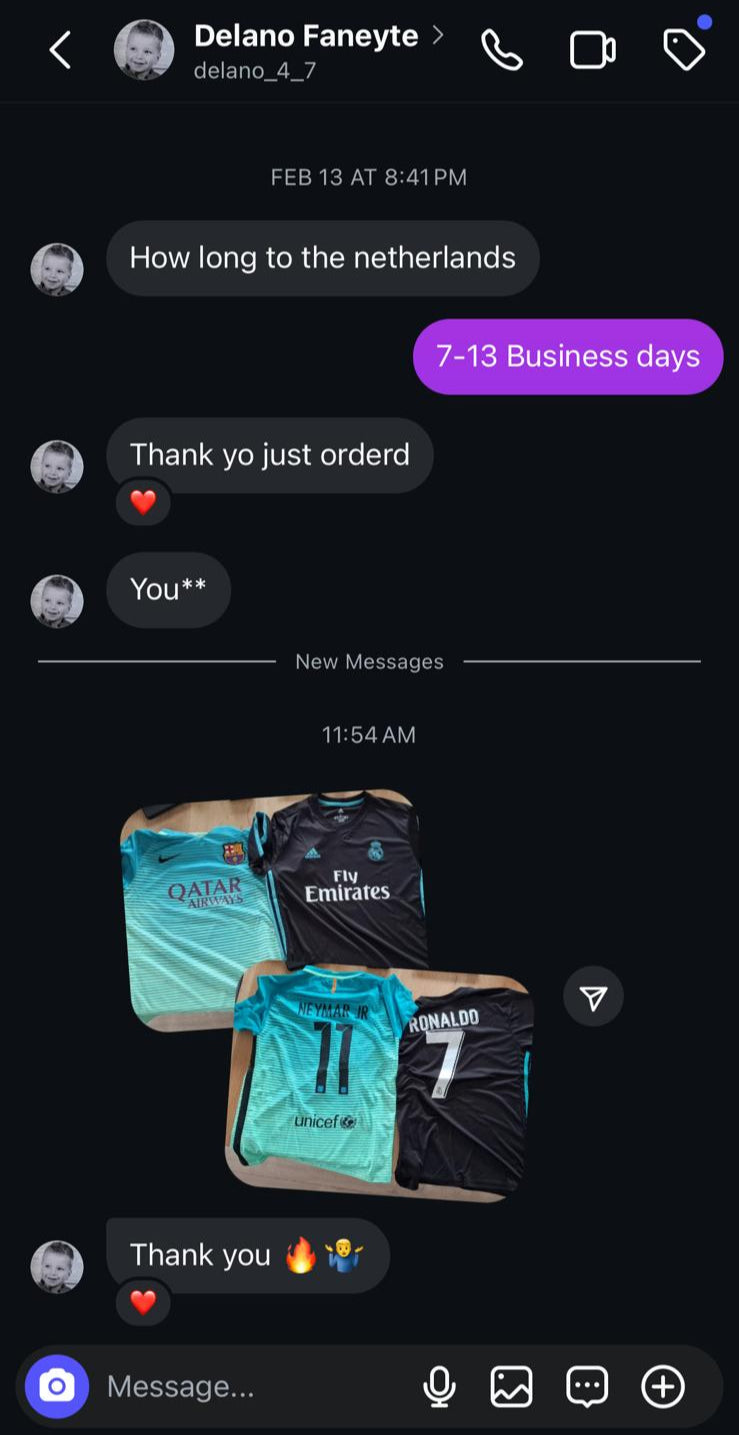
Task: View heart reaction on 'Thank yo just orderd'
Action: pos(143,503)
